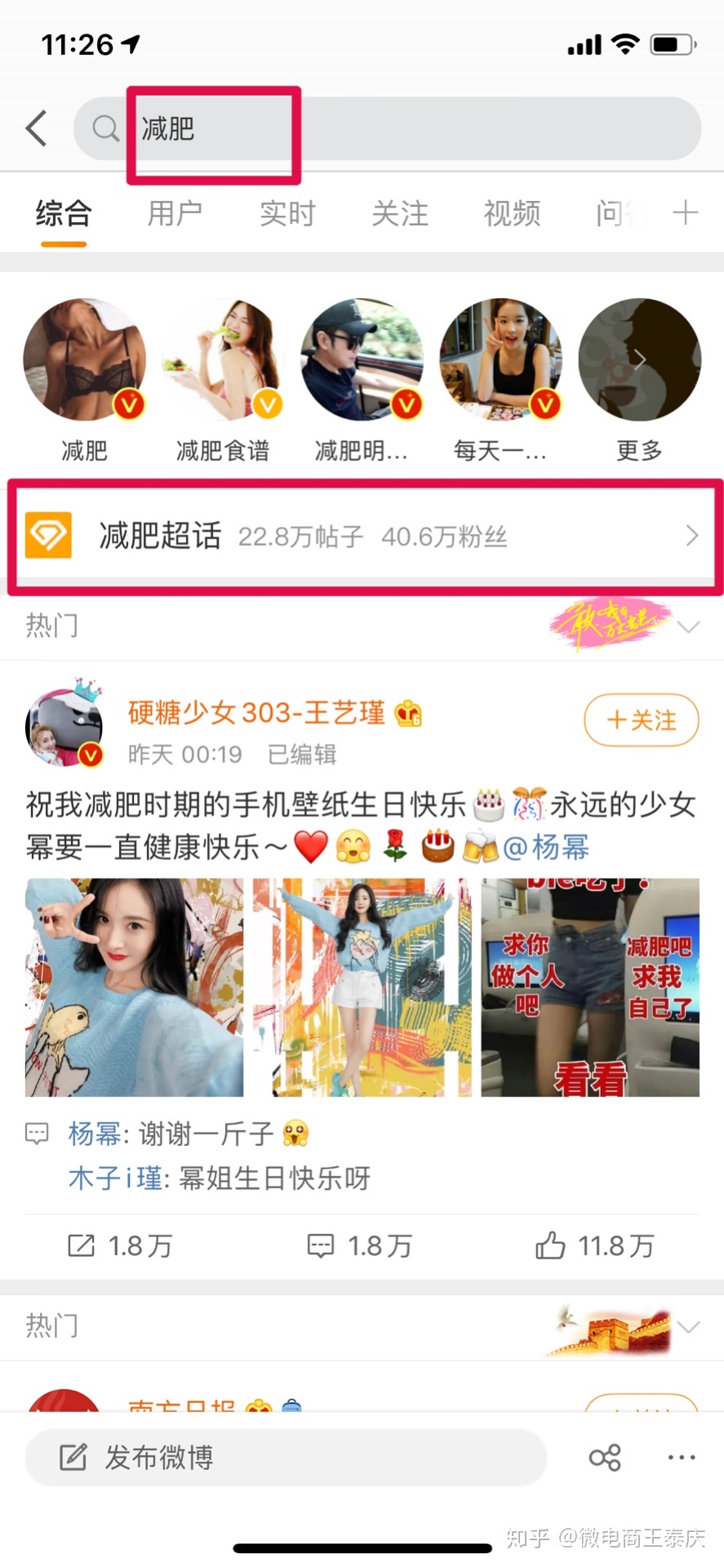View the first photo in 王艺瑾's post
Viewport: 724px width, 1568px height.
click(135, 987)
